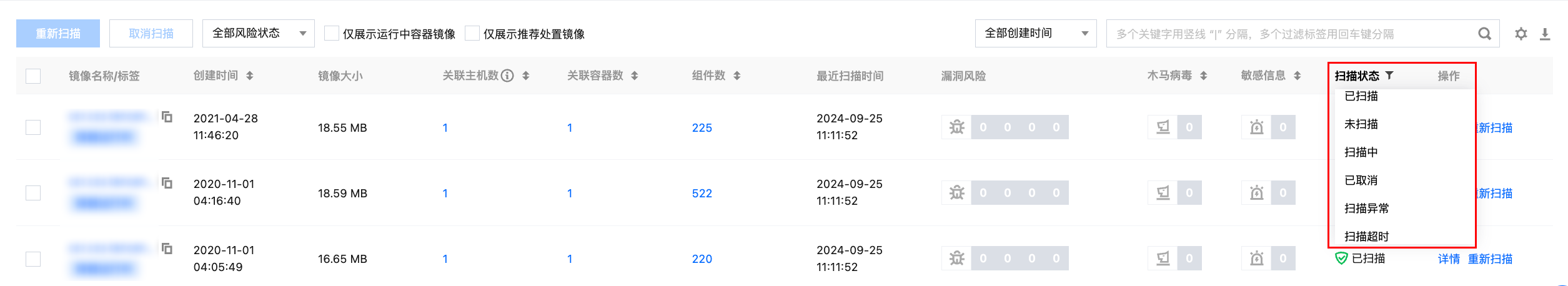Image resolution: width=1568 pixels, height=286 pixels.
Task: Open the 全部创建时间 dropdown
Action: point(1035,34)
